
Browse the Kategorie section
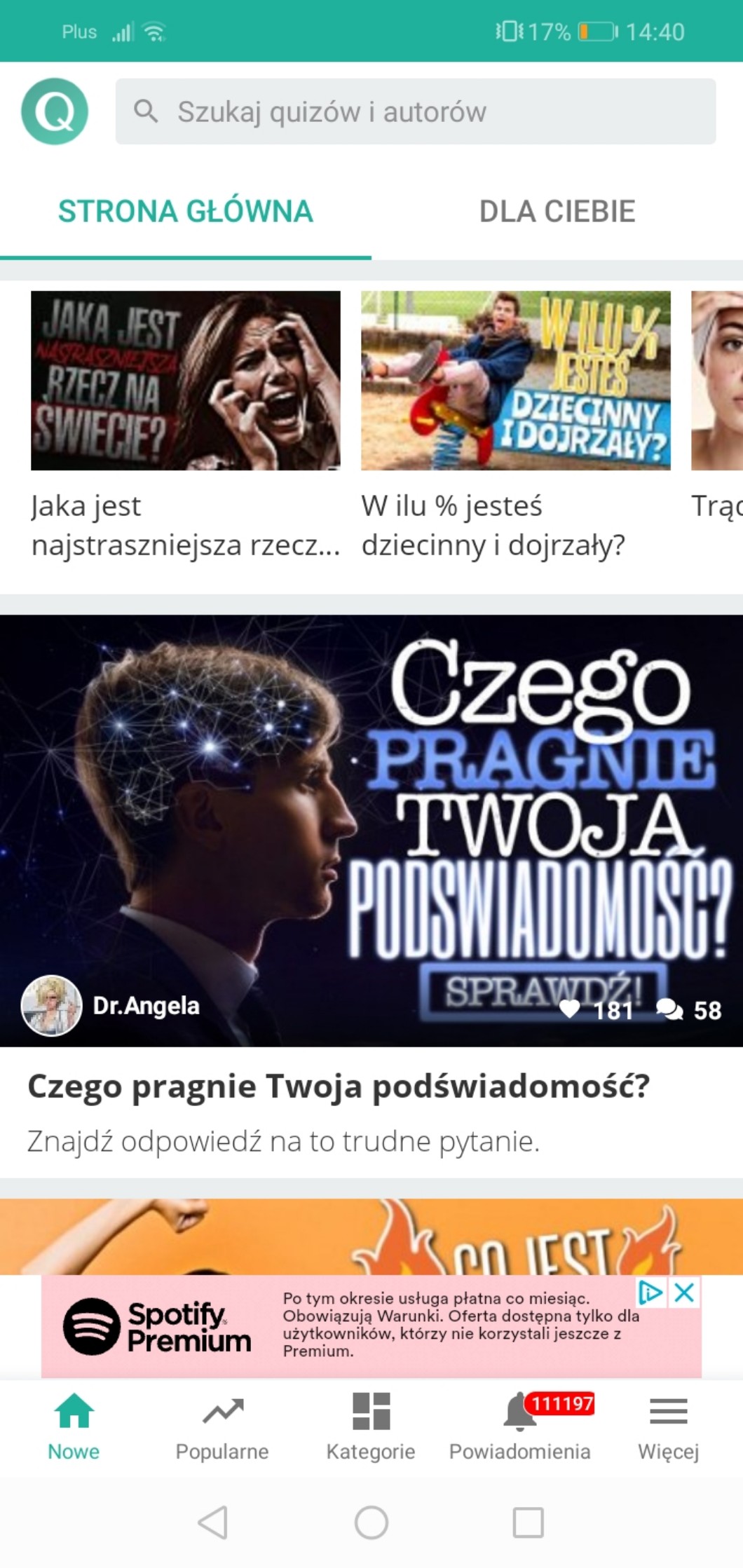coord(371,1426)
